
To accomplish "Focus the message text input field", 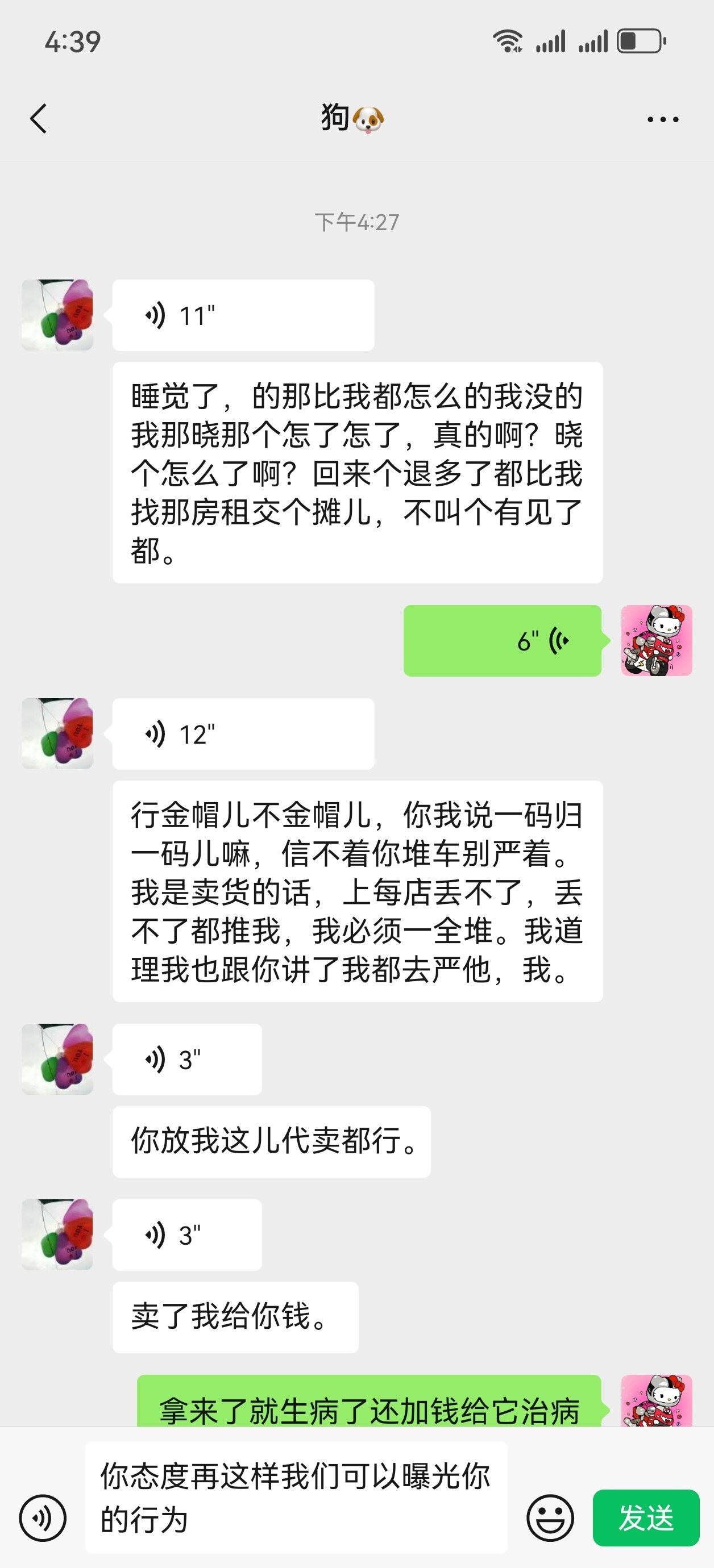I will point(296,1498).
